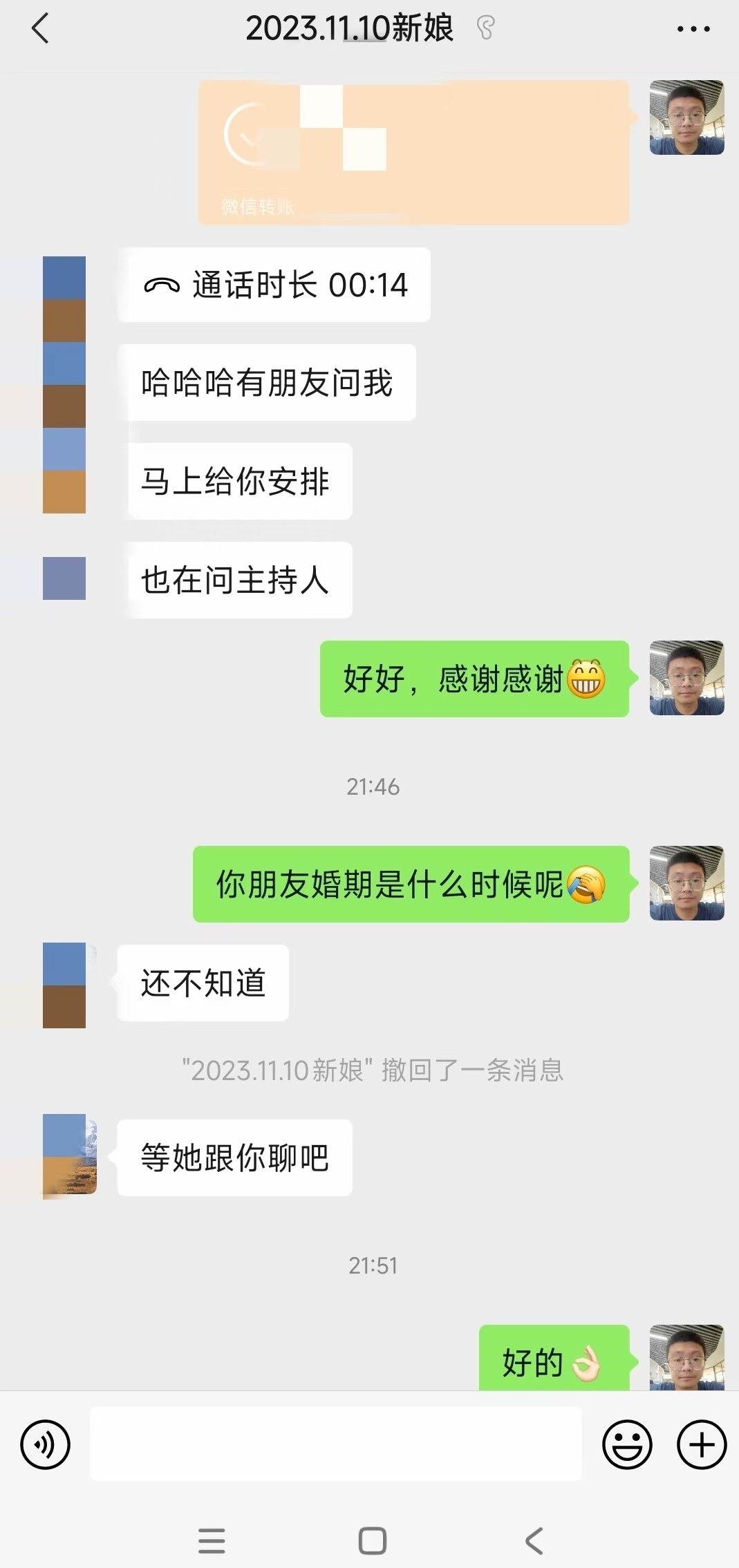Image resolution: width=739 pixels, height=1568 pixels.
Task: Switch to voice message input
Action: [46, 1444]
